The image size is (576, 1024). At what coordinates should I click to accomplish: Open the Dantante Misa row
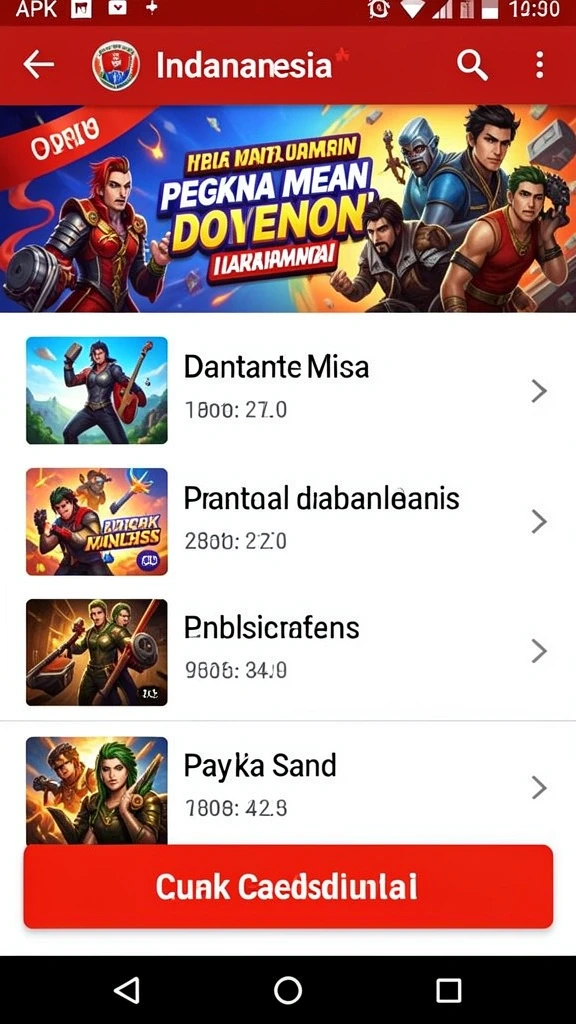288,391
